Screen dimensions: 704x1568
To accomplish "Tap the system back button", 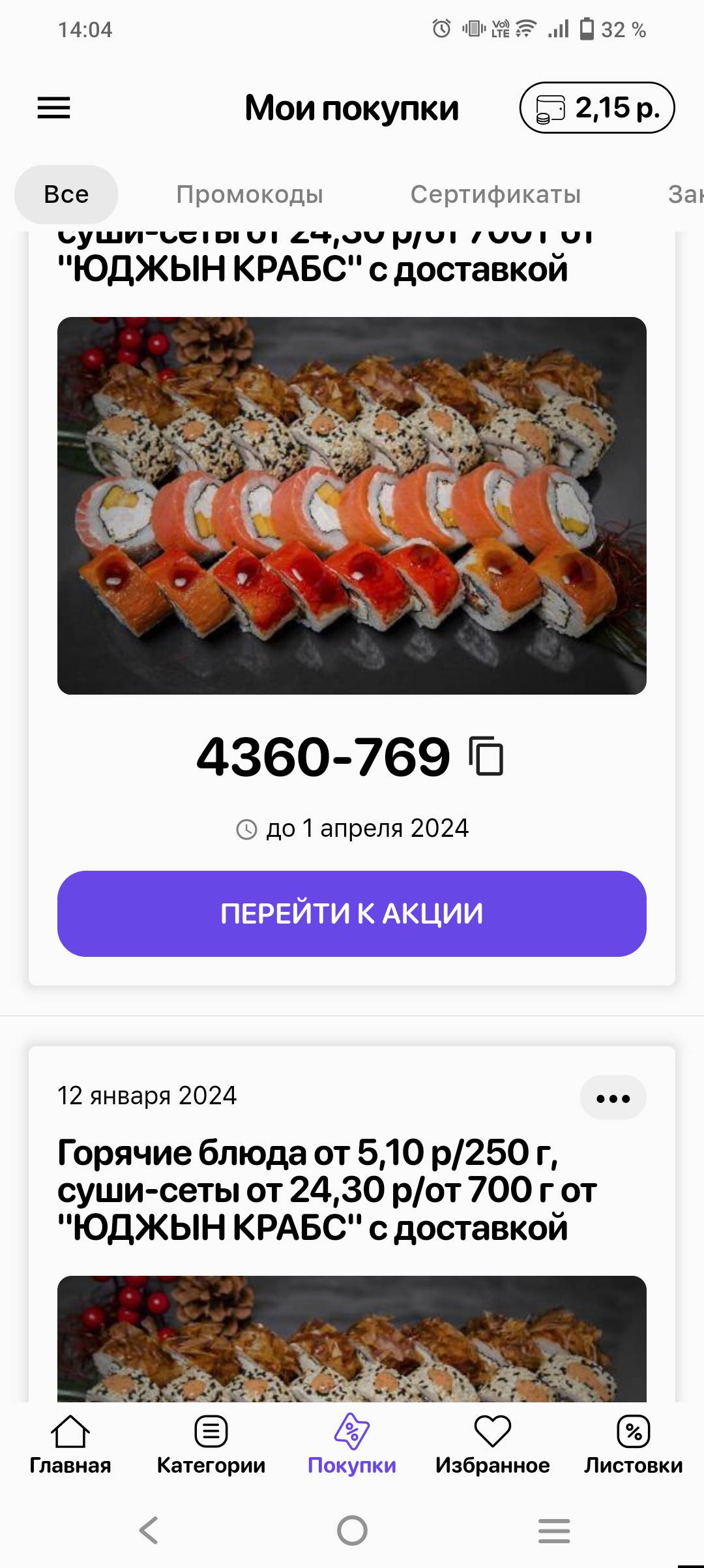I will [149, 1530].
